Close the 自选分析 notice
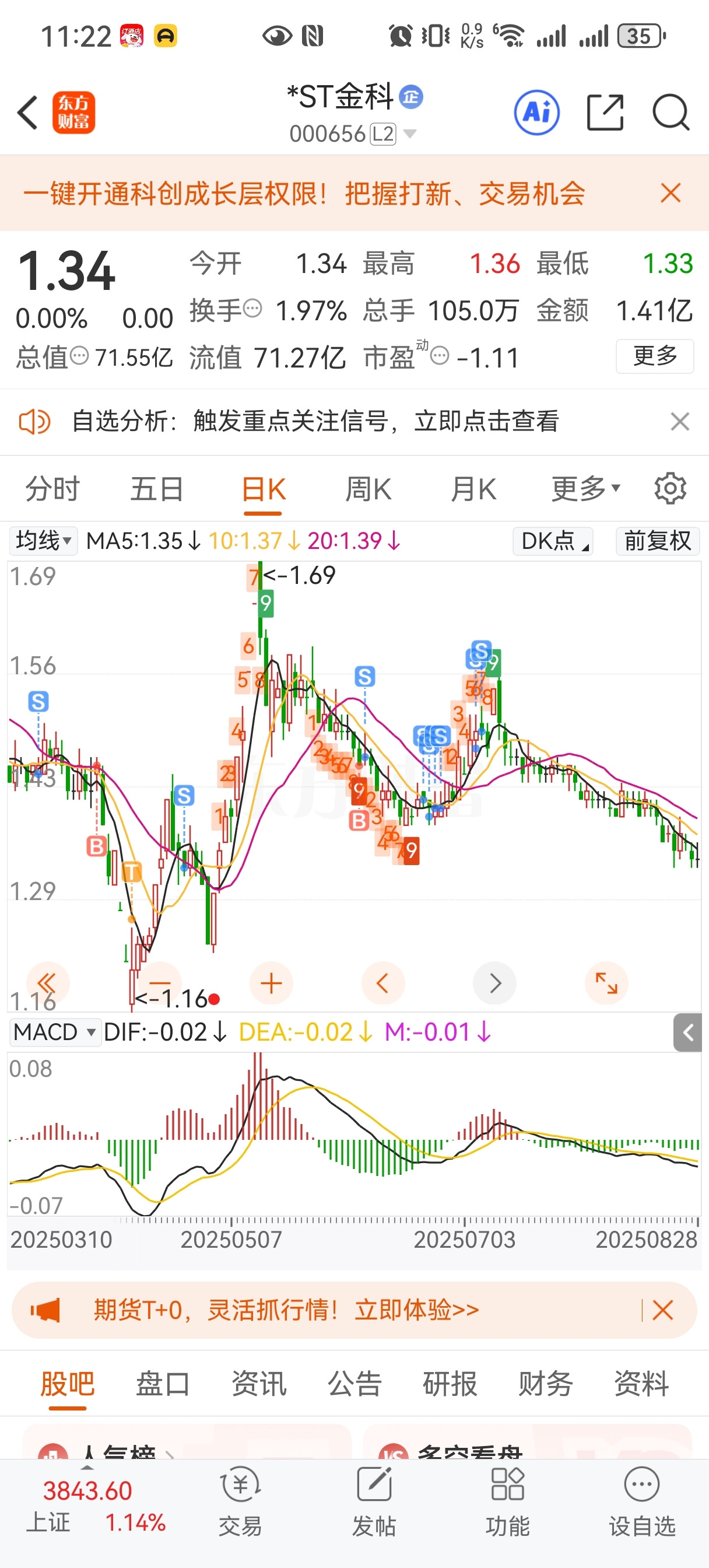Screen dimensions: 709x1568 pyautogui.click(x=679, y=421)
